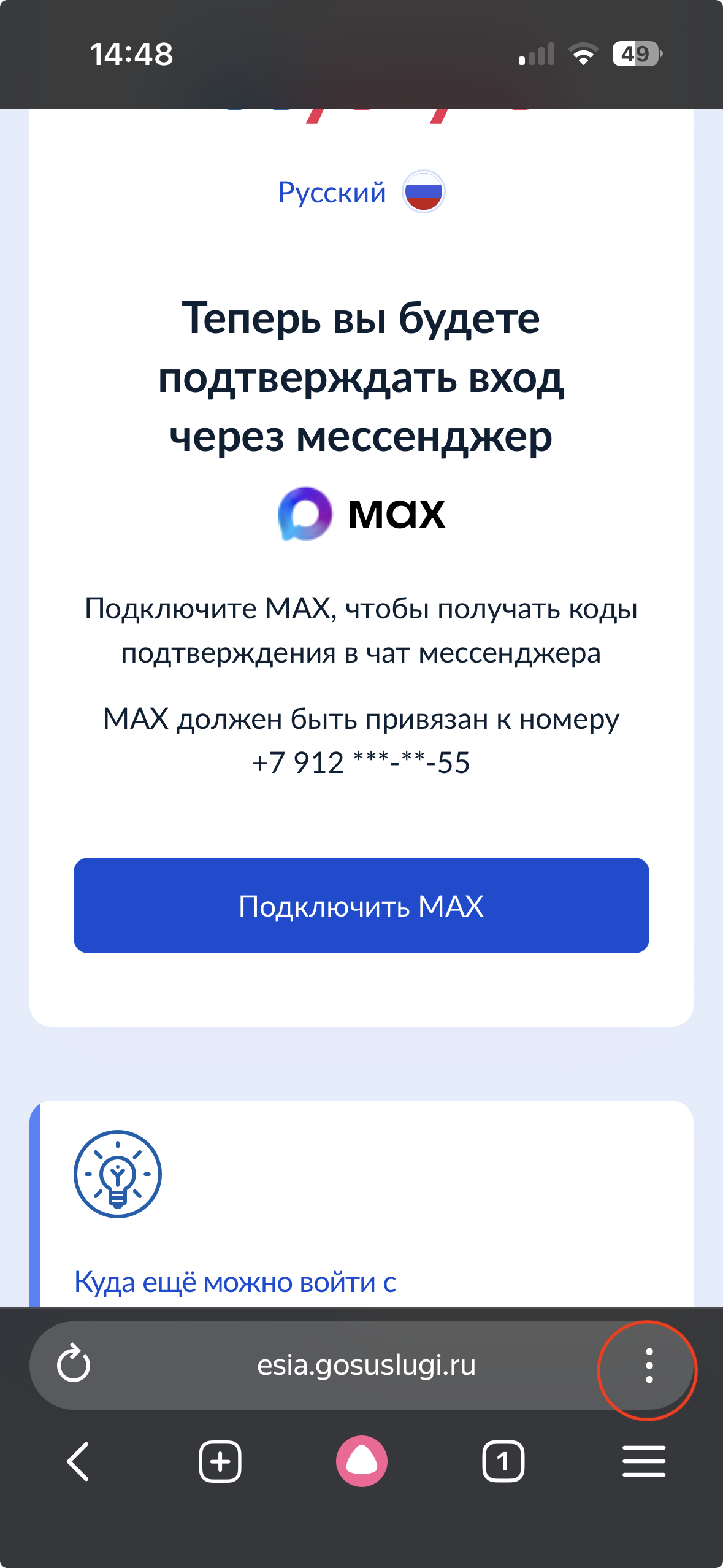Open the three-dot page menu
Screen dimensions: 723x1568
coord(648,1366)
